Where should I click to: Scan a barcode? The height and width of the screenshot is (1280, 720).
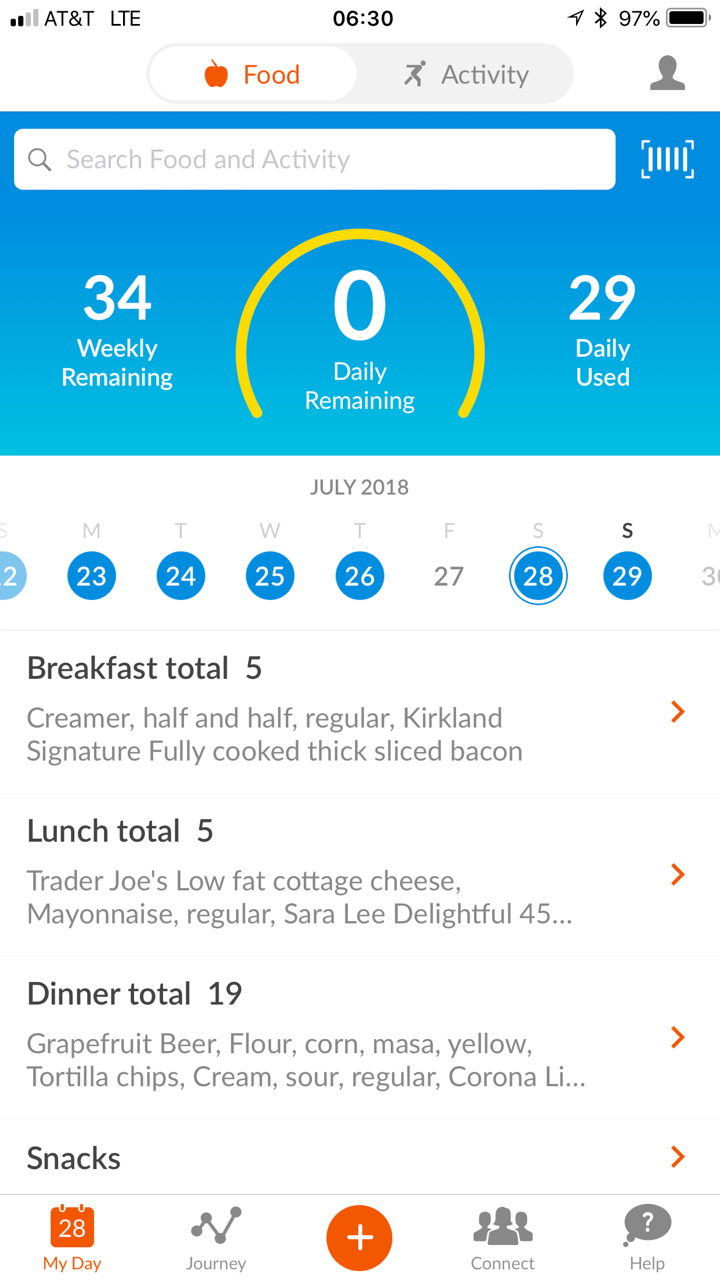click(x=667, y=160)
